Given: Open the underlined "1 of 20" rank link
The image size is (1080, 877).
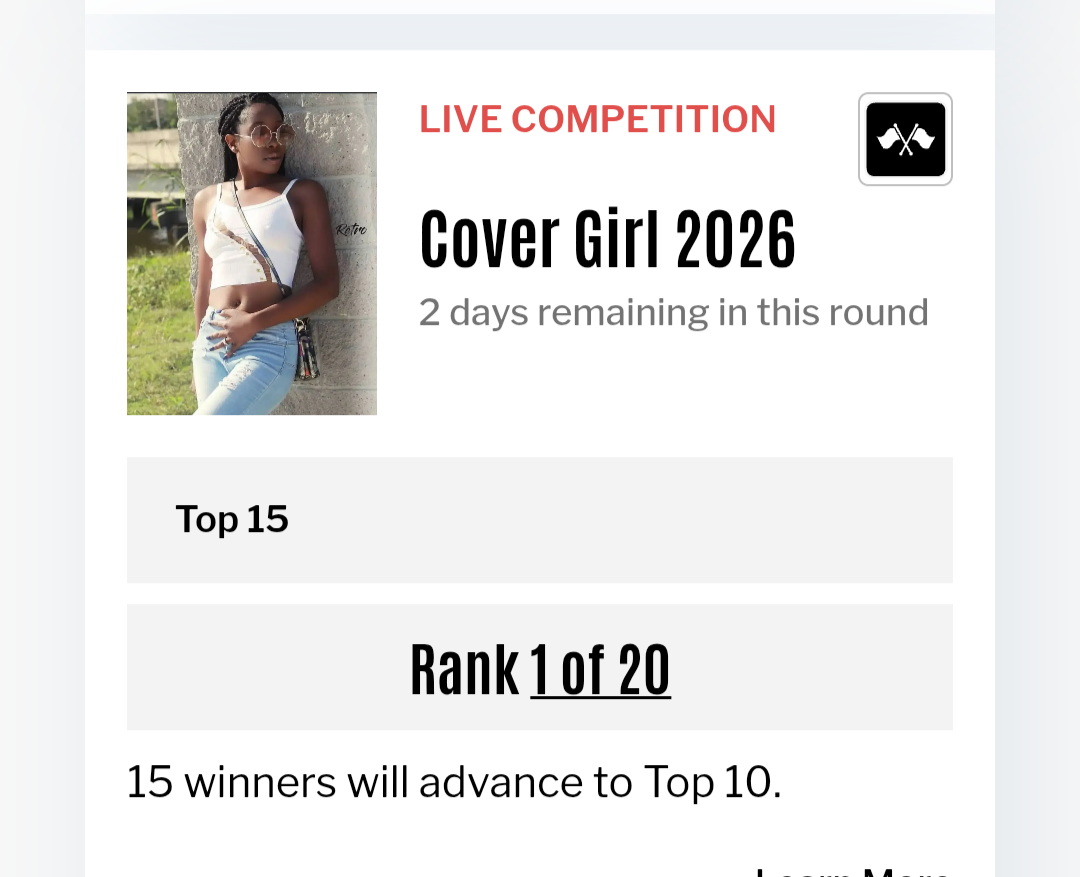Looking at the screenshot, I should coord(600,670).
